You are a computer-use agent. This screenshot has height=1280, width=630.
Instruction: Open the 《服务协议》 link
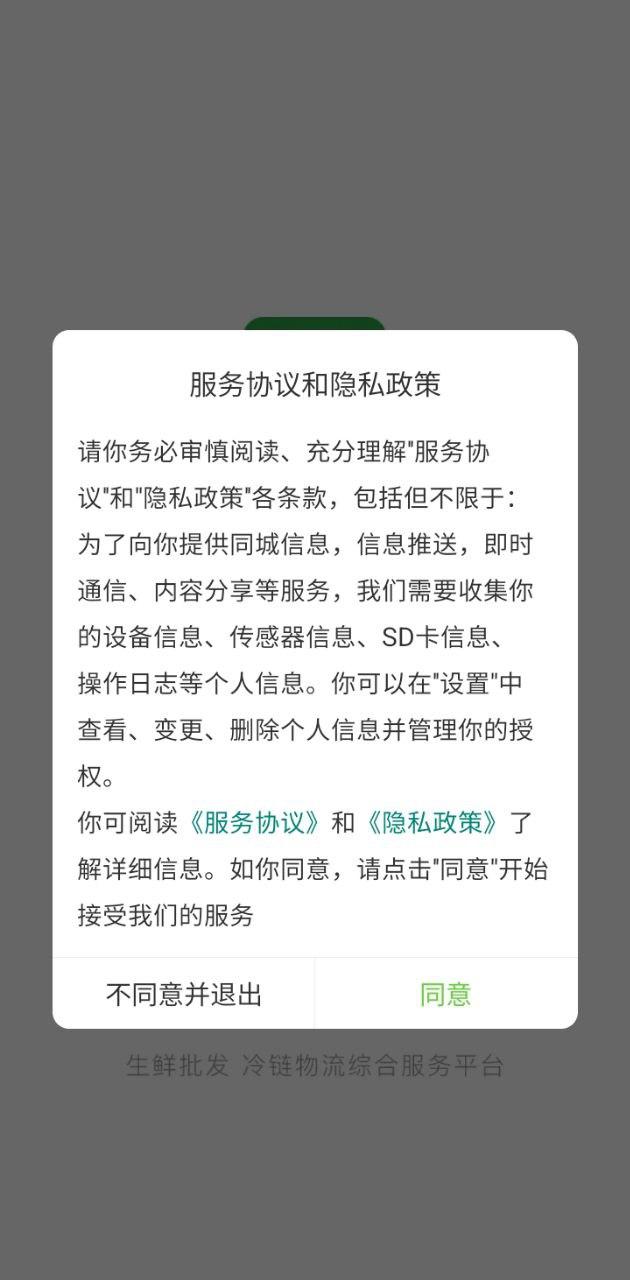click(254, 823)
